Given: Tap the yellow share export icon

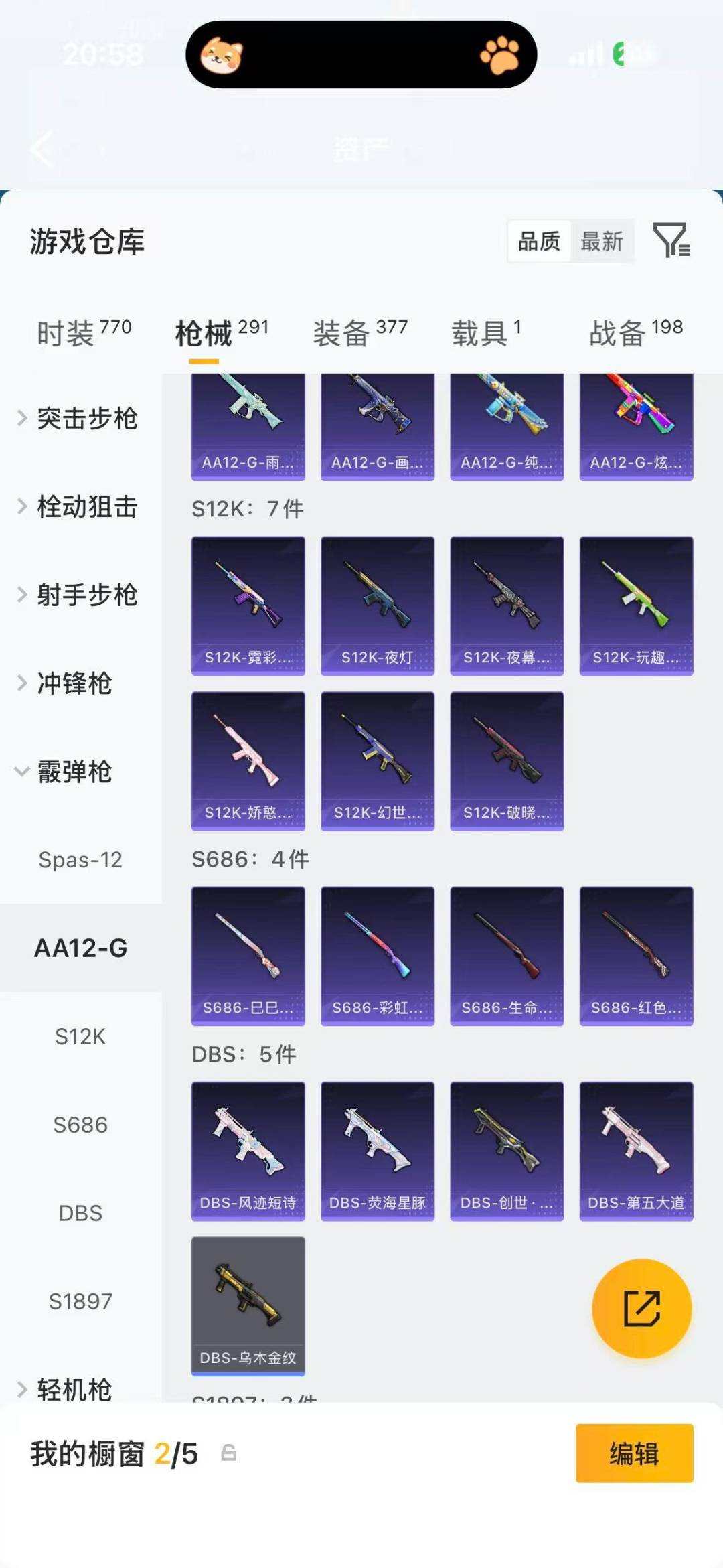Looking at the screenshot, I should [x=641, y=1309].
